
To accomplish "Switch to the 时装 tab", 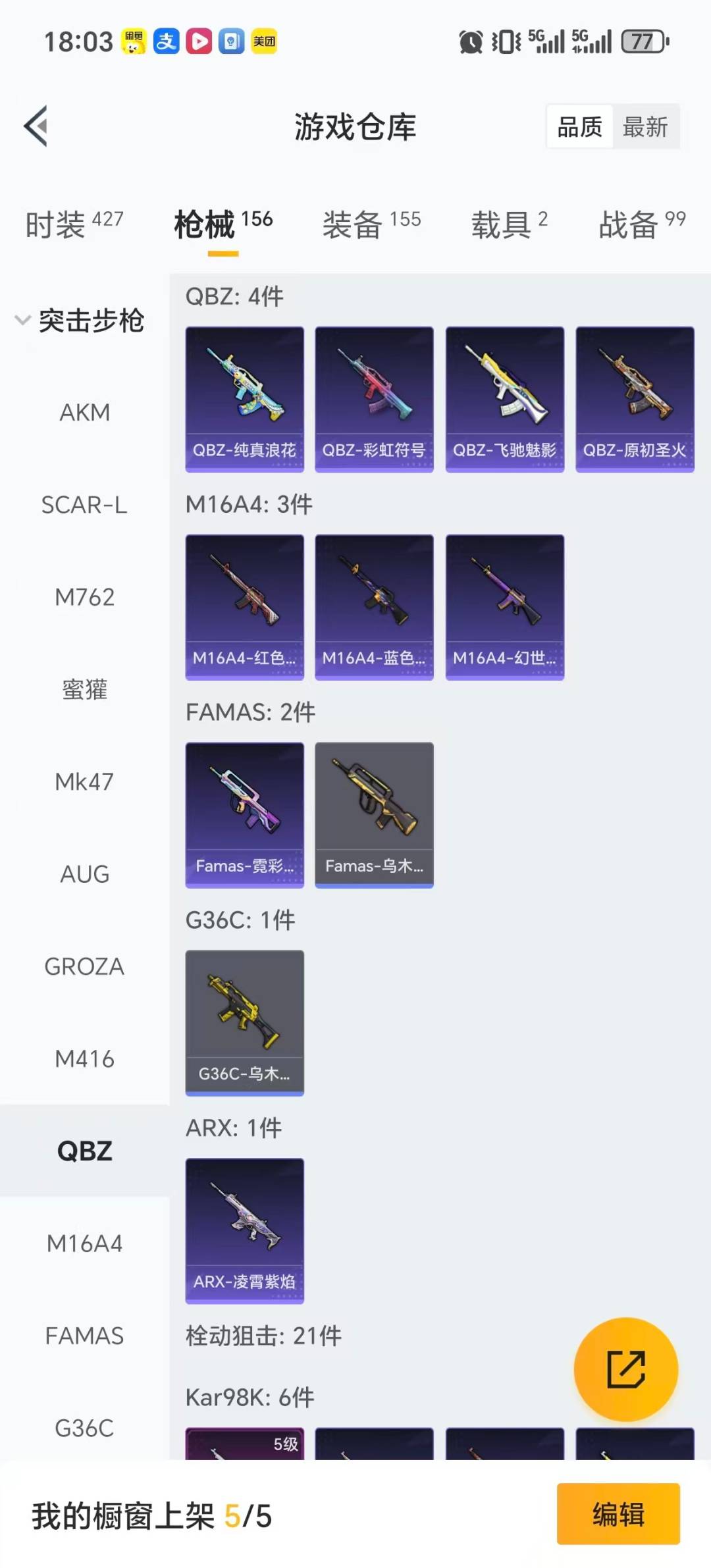I will [x=74, y=224].
